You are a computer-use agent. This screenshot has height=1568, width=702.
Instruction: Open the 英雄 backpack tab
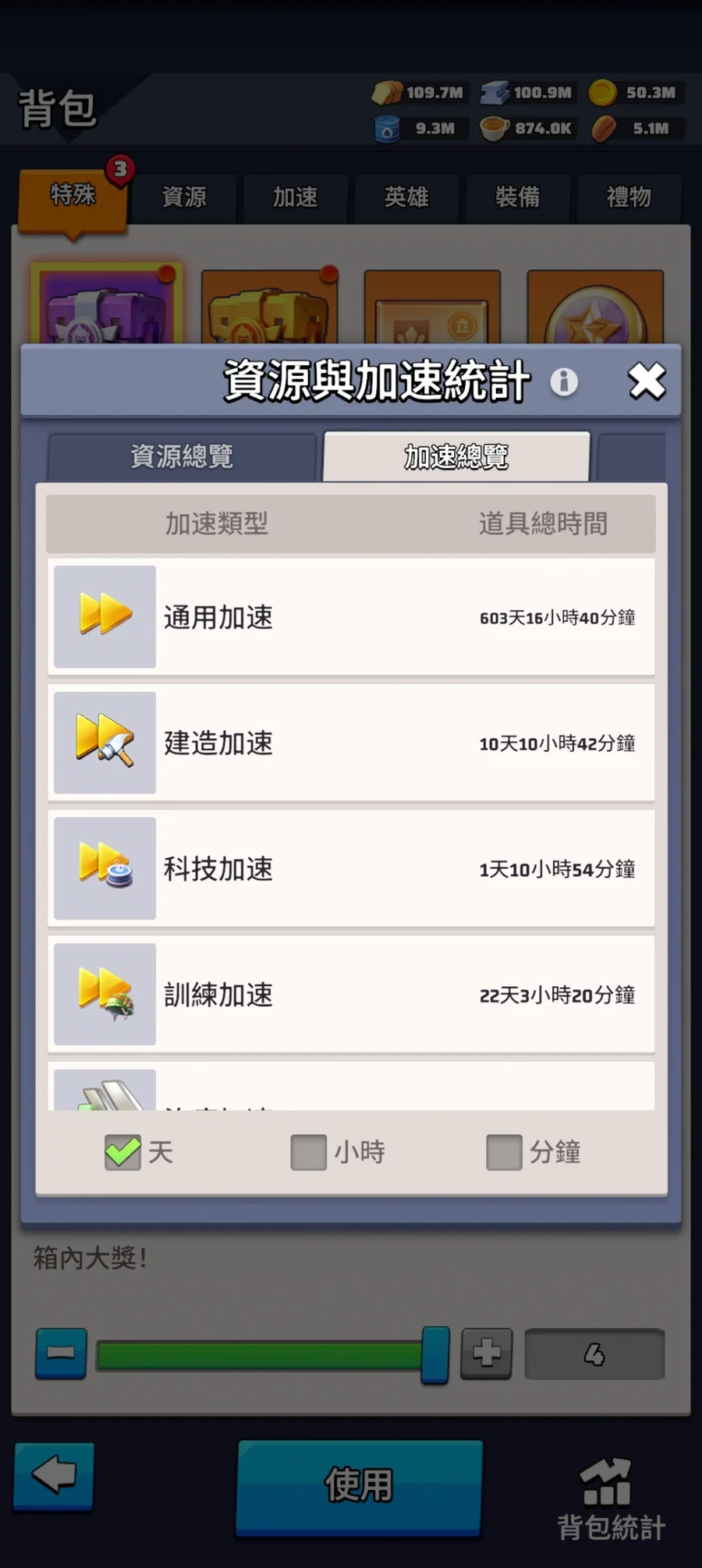click(406, 197)
